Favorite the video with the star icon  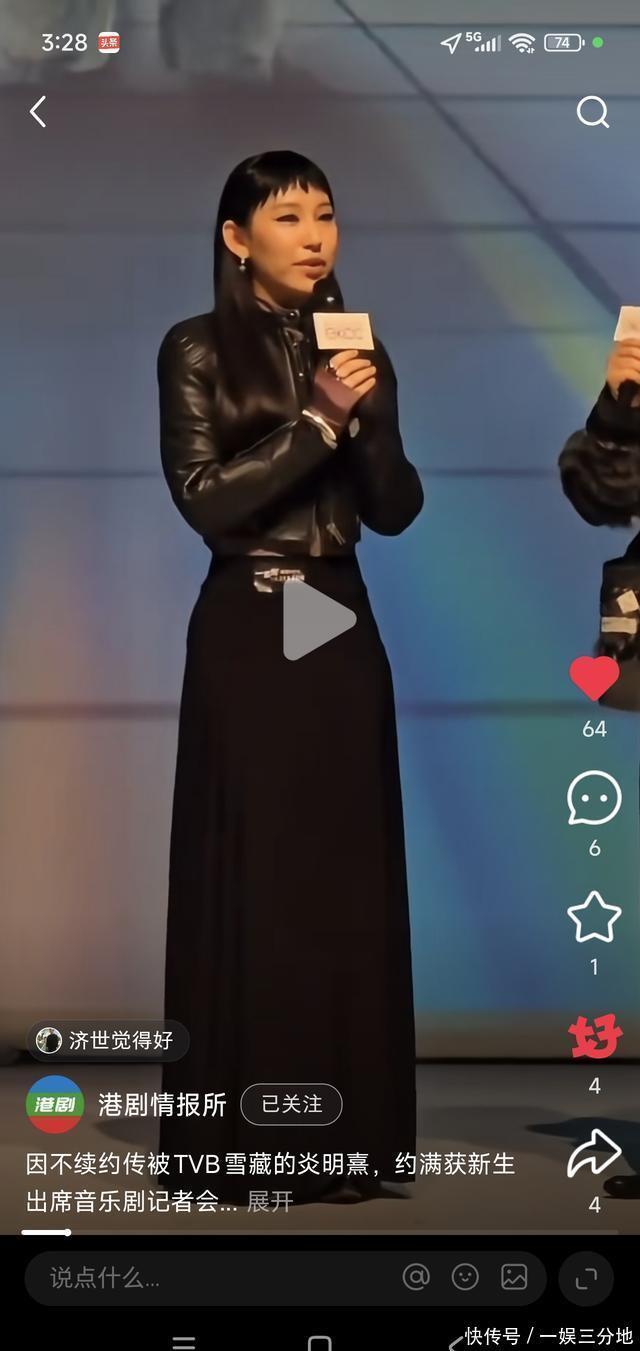point(594,916)
